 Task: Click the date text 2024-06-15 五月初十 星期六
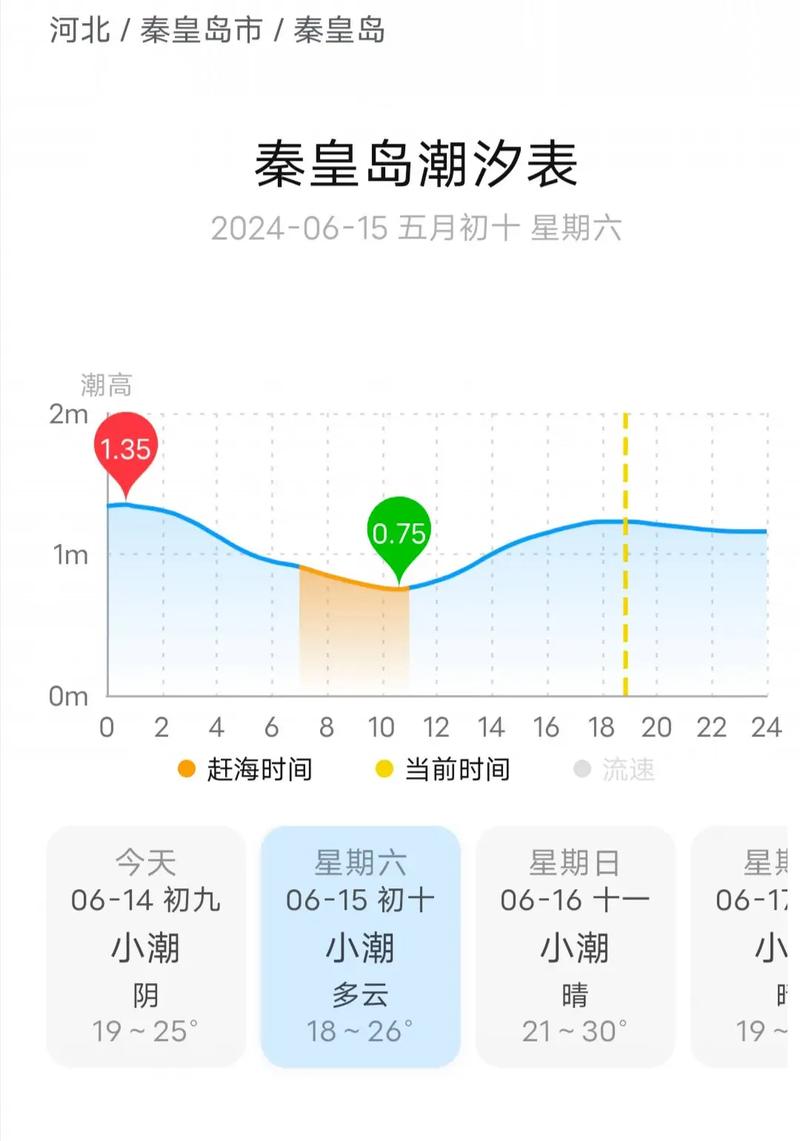[418, 230]
